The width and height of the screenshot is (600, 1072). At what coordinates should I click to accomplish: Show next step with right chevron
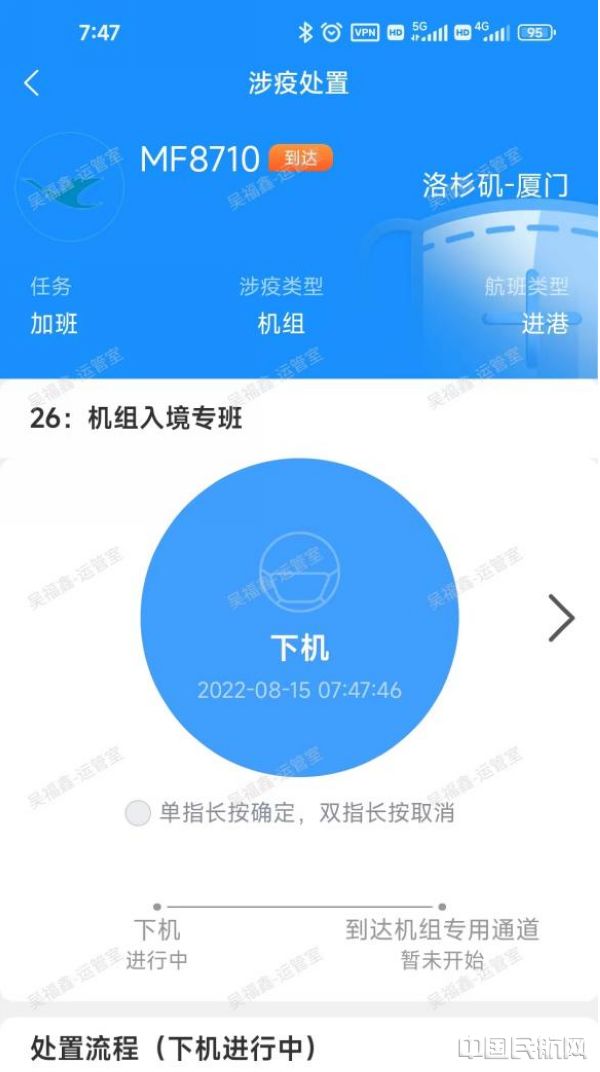561,619
